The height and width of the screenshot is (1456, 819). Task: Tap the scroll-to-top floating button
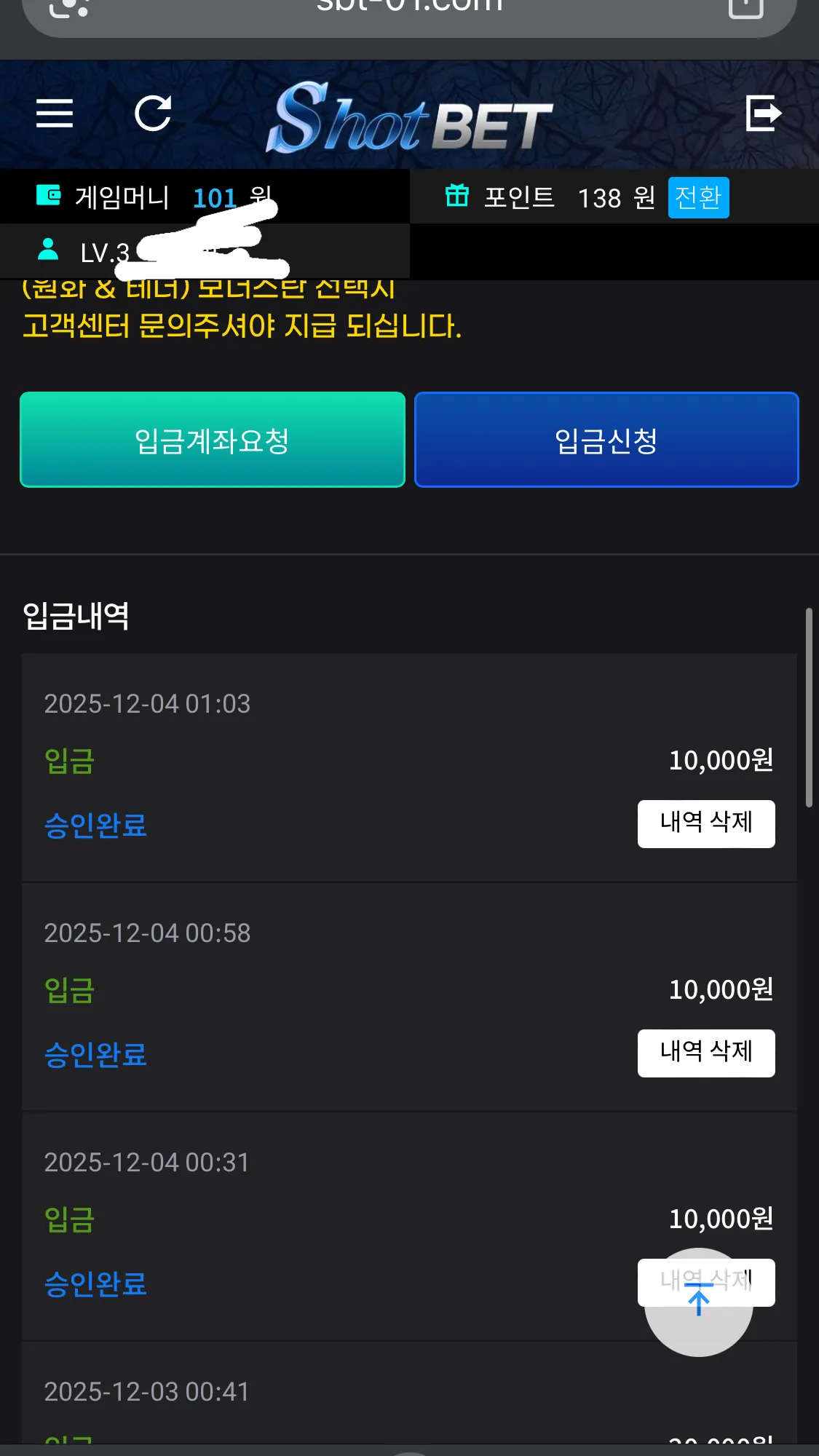(699, 1302)
